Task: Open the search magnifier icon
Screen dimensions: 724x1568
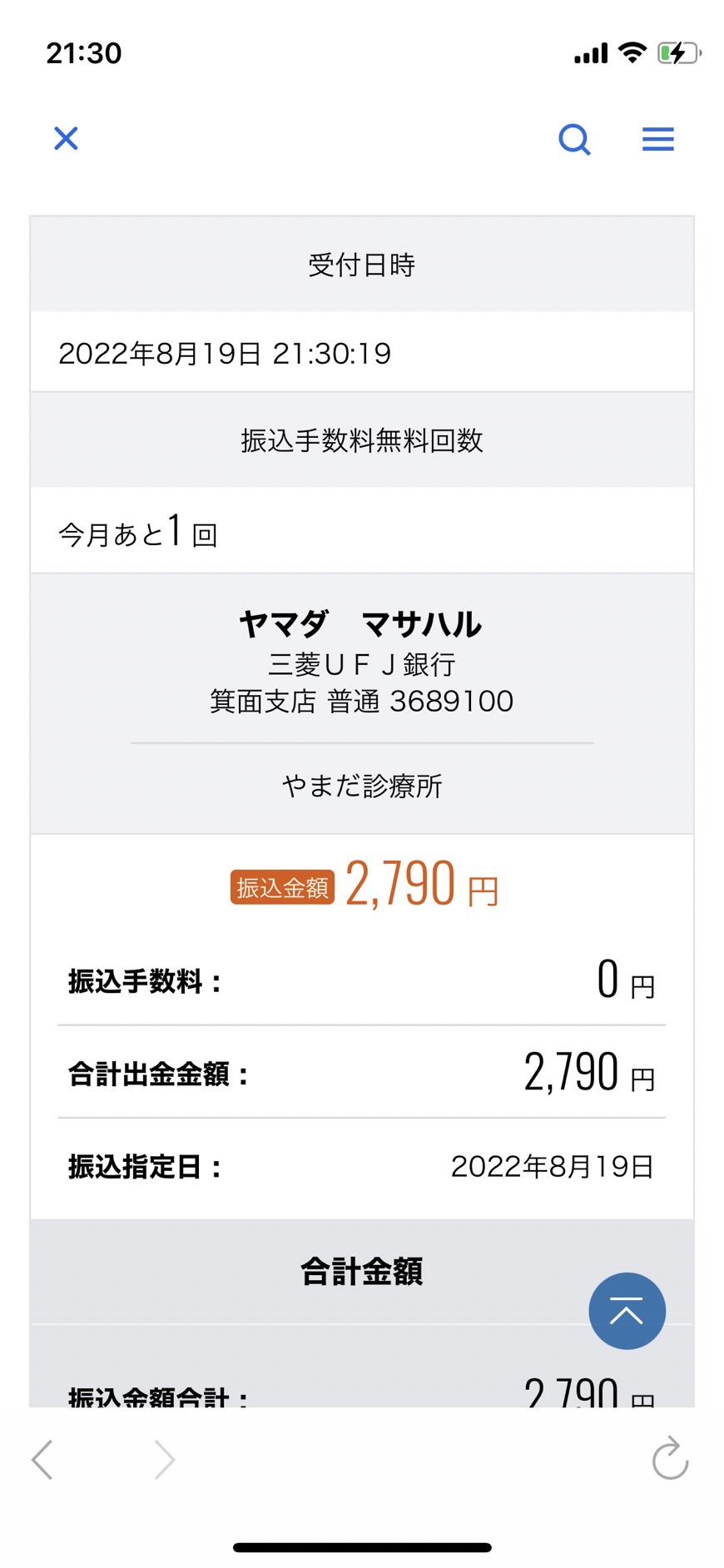Action: 574,139
